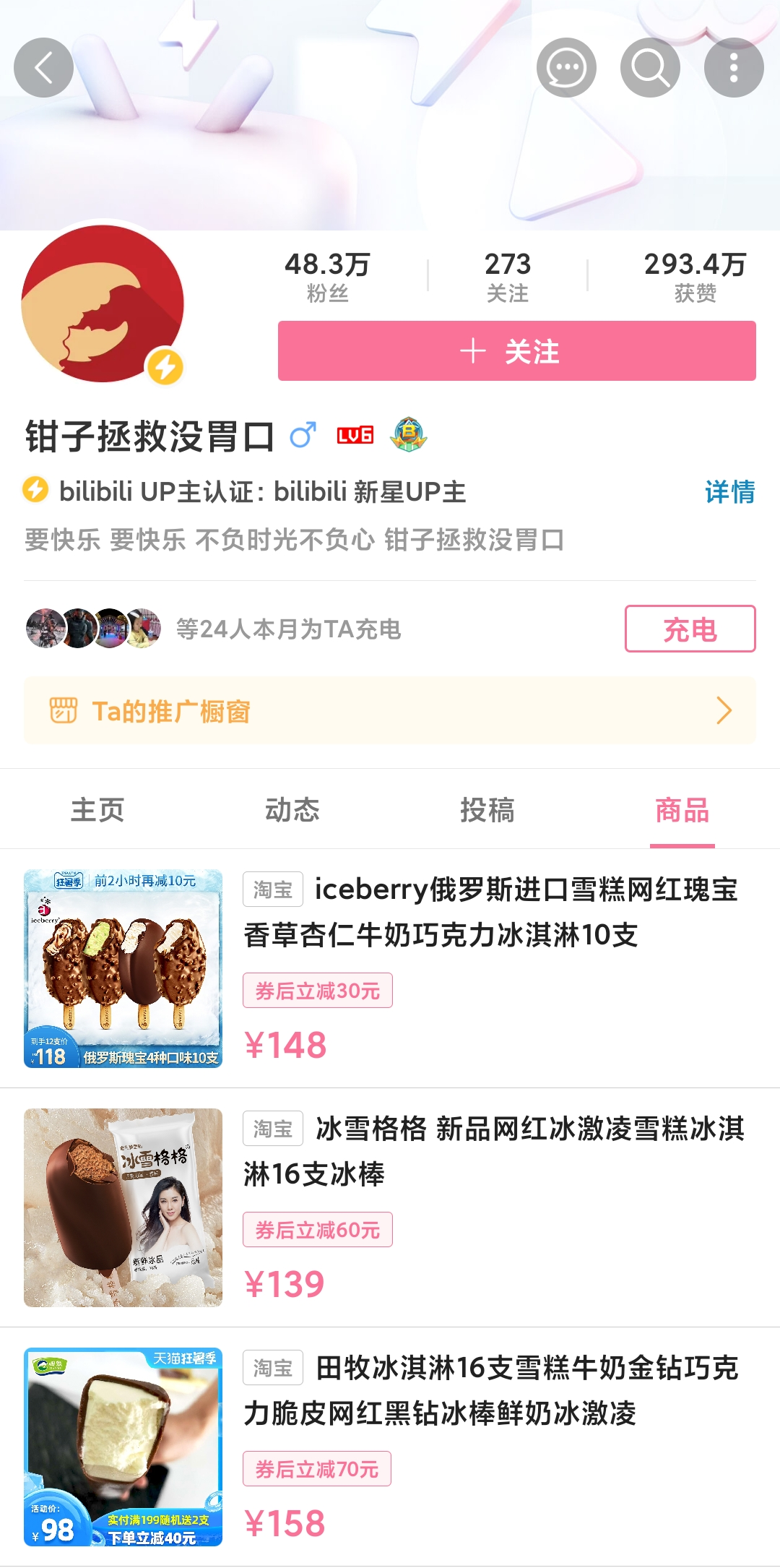Open the 48.3万 粉丝 followers list
The height and width of the screenshot is (1568, 780).
point(327,277)
